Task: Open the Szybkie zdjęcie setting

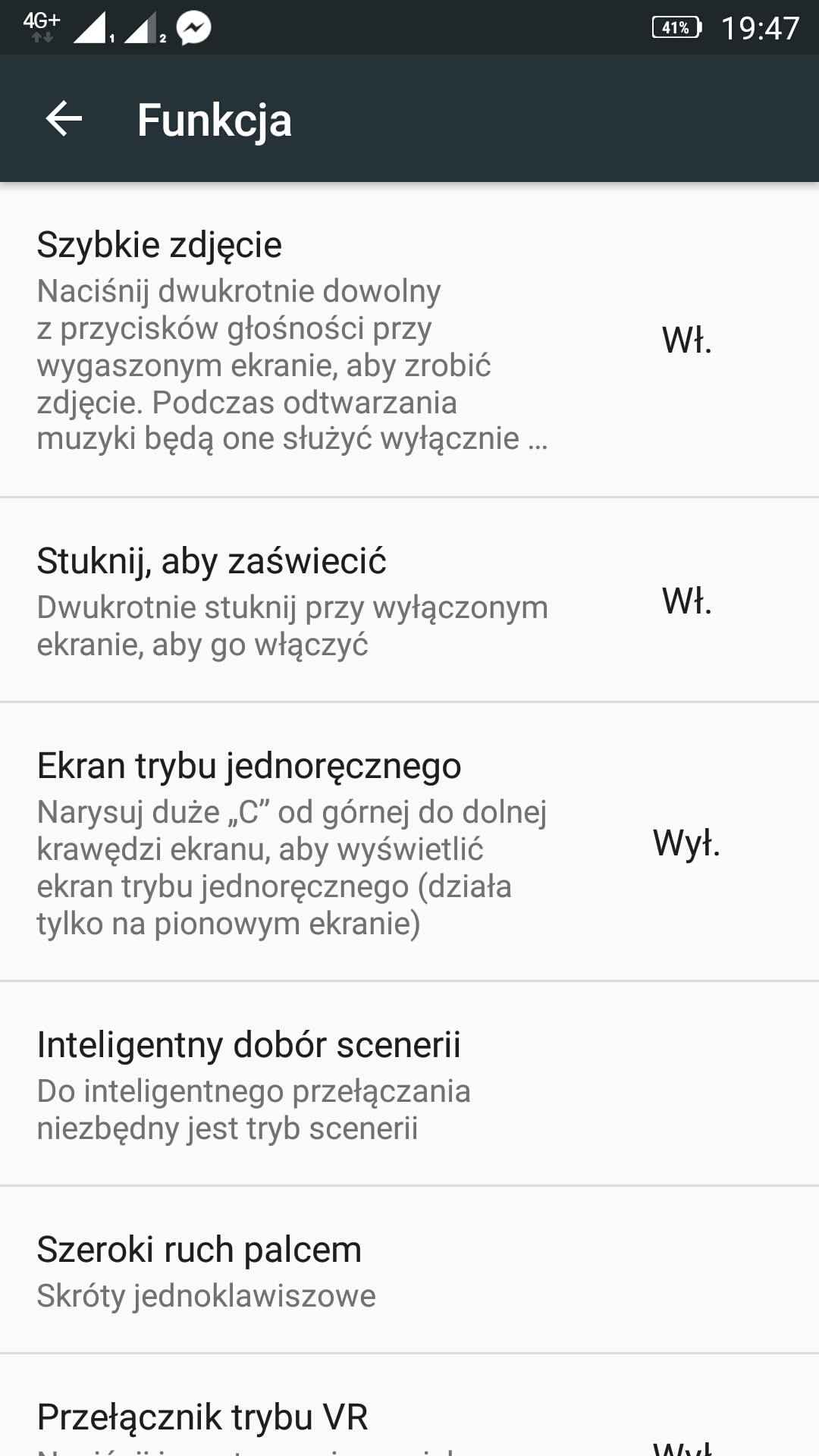Action: pos(409,340)
